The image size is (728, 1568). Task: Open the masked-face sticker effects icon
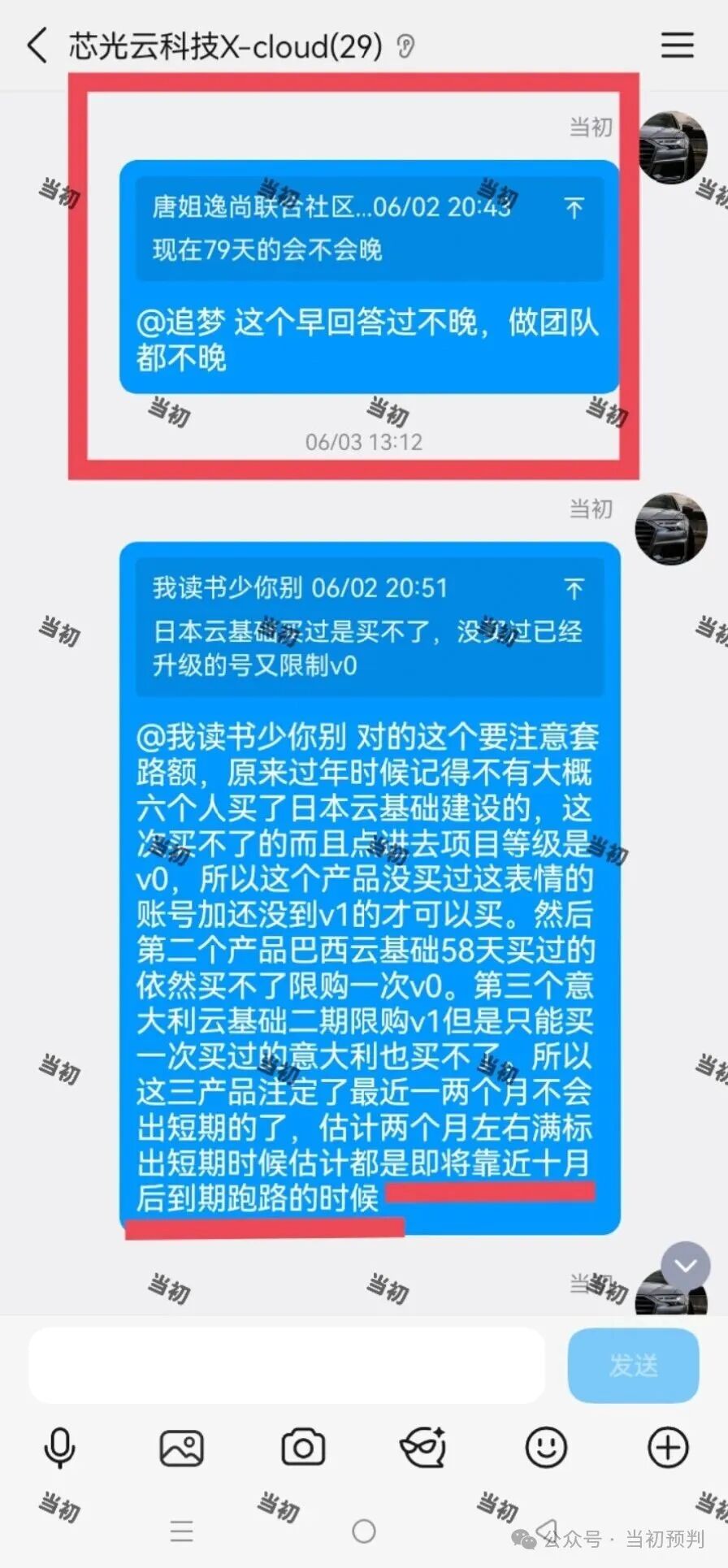click(423, 1448)
